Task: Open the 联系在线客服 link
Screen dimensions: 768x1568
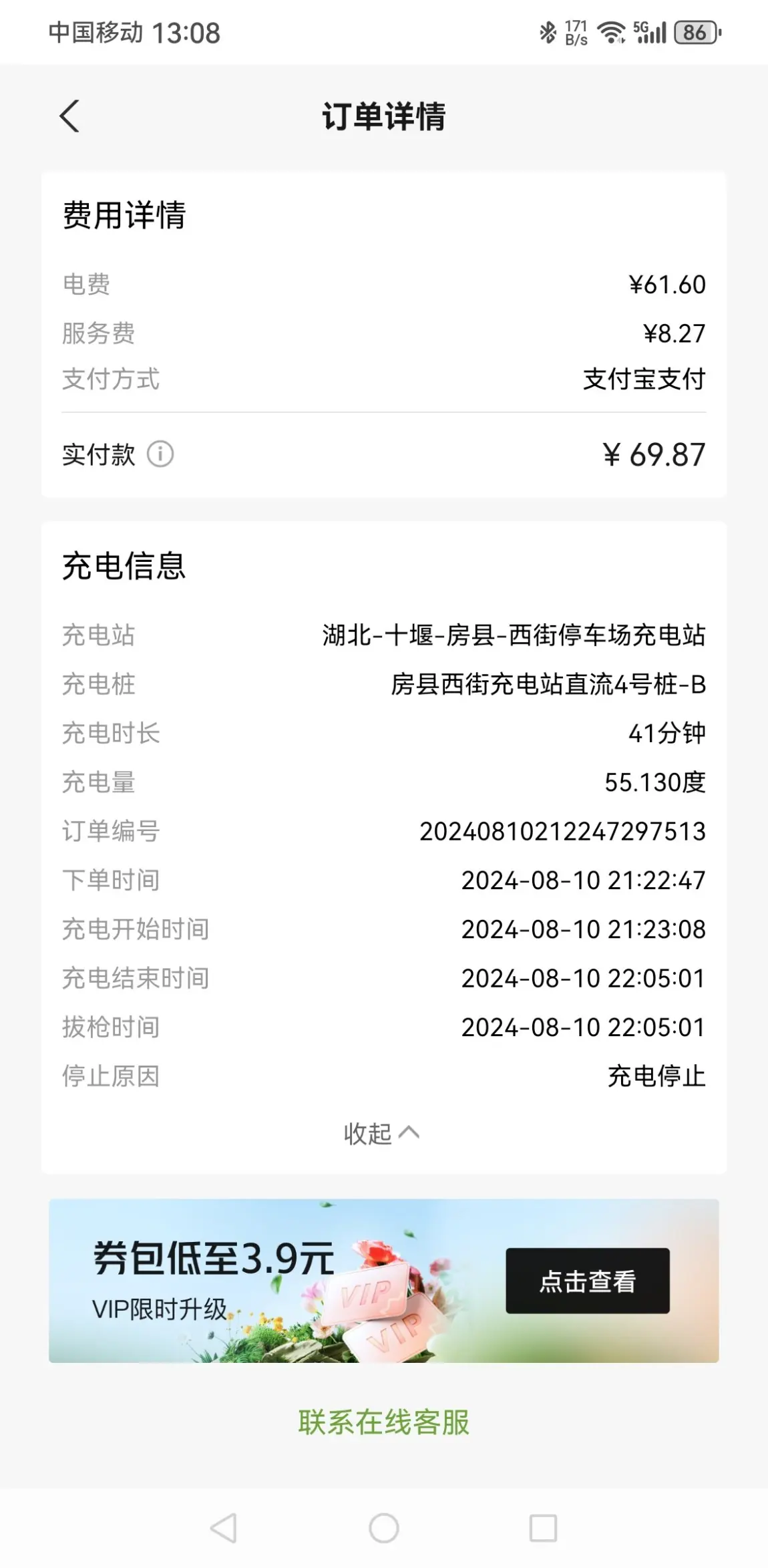Action: [x=384, y=1422]
